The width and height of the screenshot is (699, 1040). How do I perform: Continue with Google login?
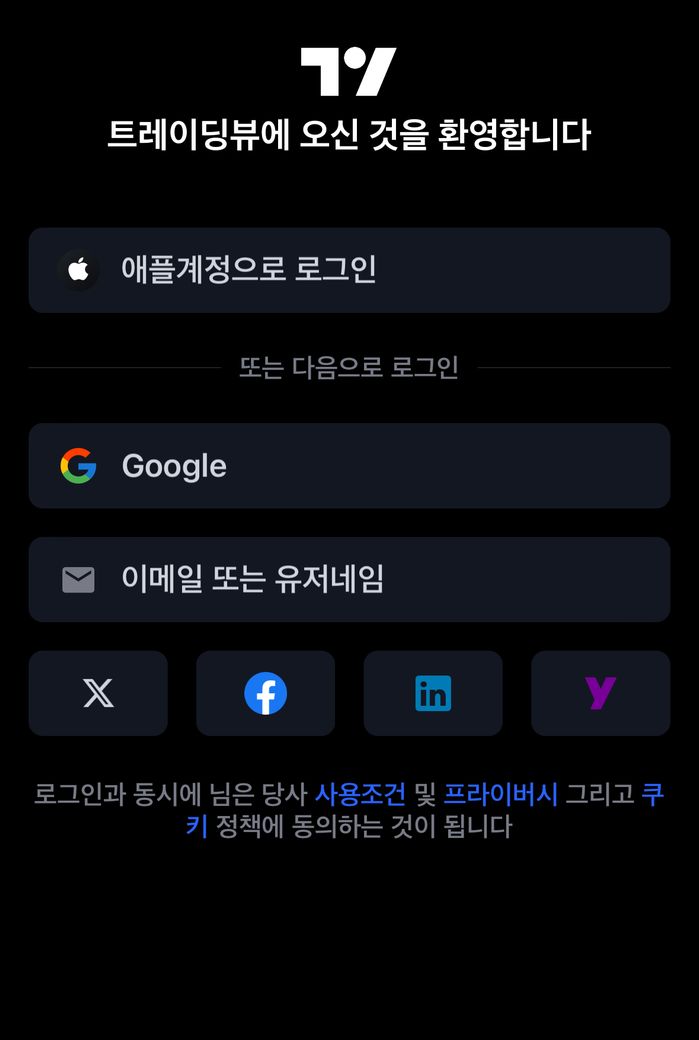point(349,466)
